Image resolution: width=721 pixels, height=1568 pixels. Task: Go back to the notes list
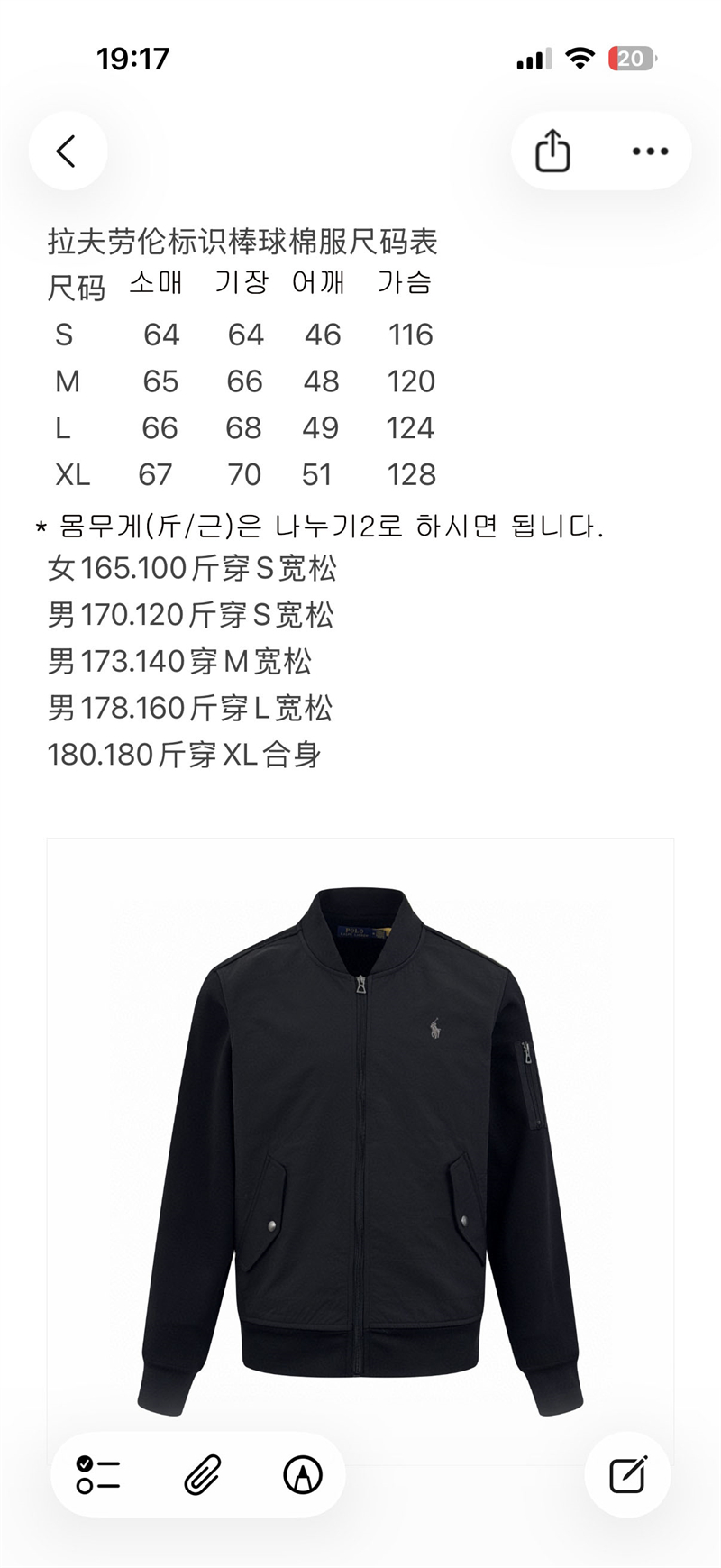point(68,151)
